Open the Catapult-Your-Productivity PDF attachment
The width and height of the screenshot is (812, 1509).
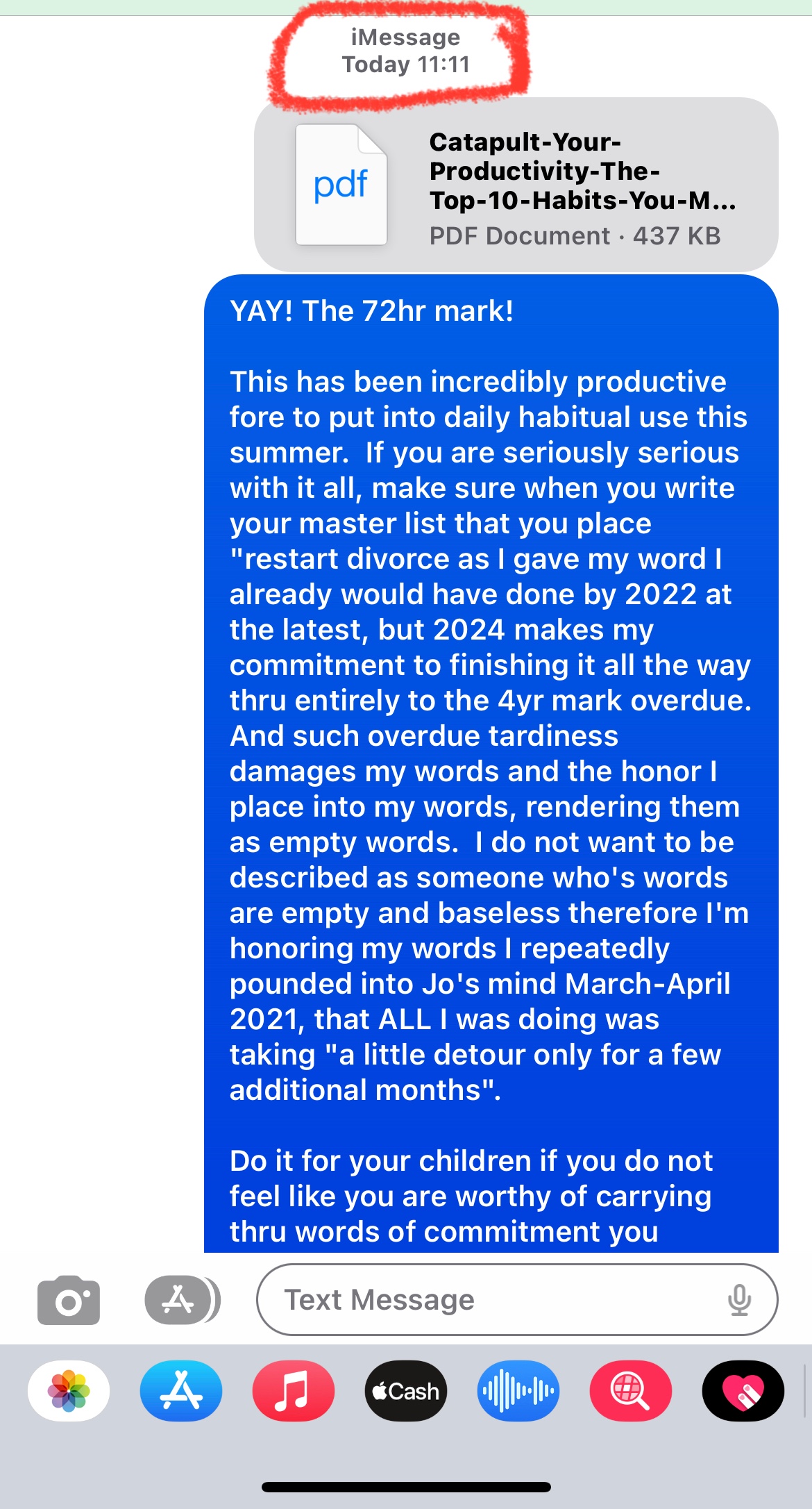(x=516, y=185)
